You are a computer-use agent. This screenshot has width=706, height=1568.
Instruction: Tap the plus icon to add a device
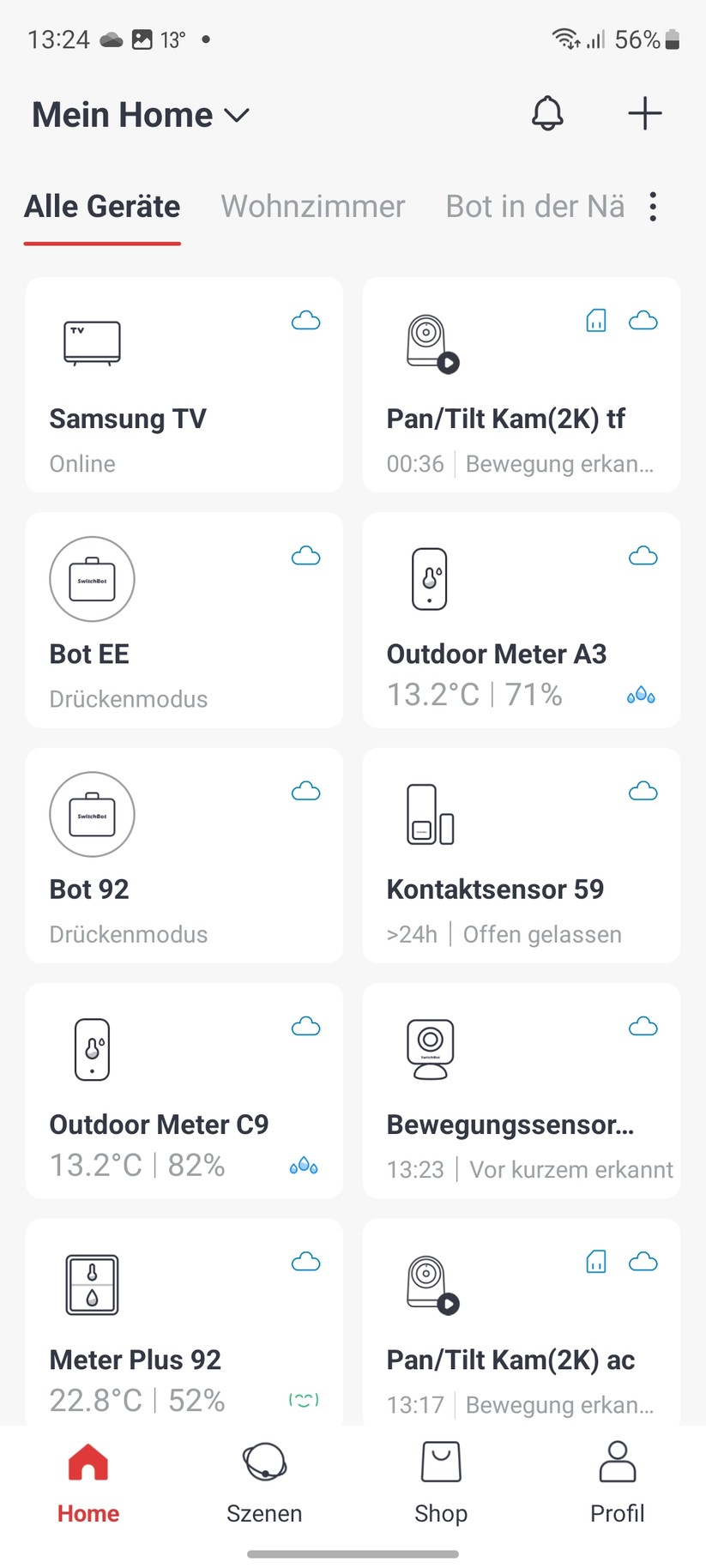[644, 112]
